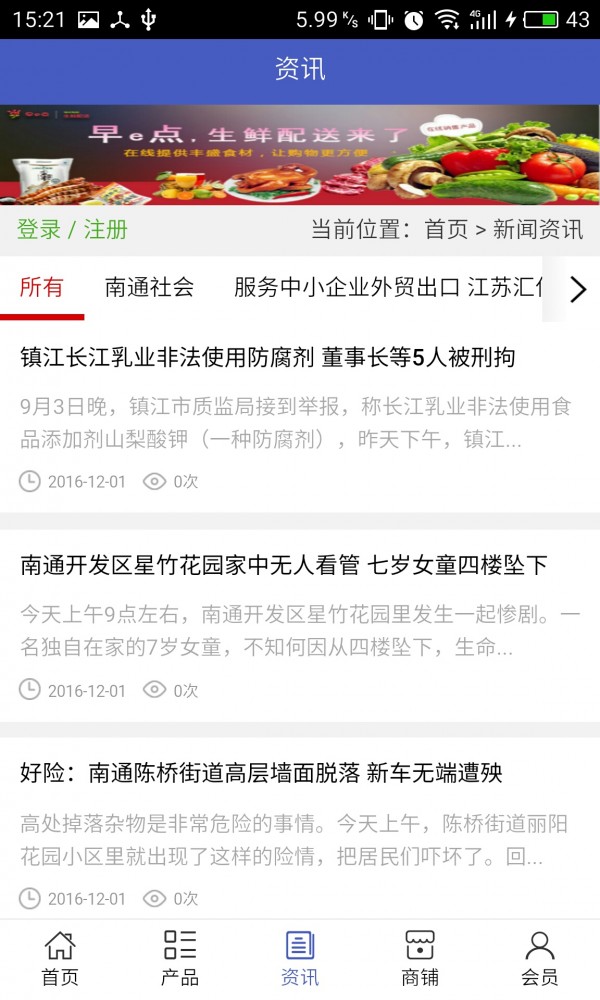Switch to the 产品 products tab

[180, 958]
